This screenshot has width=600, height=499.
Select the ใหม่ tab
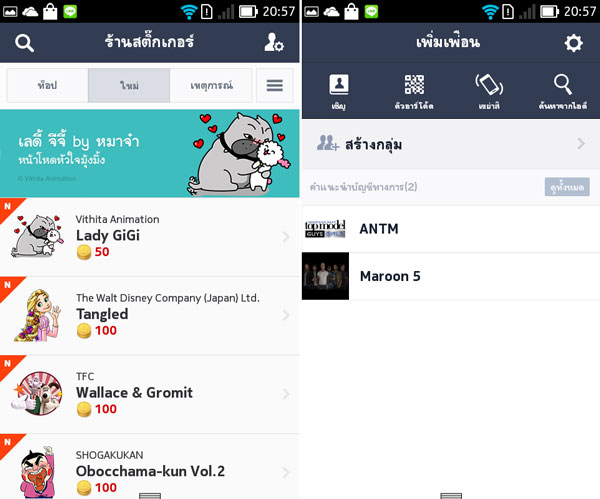coord(128,86)
